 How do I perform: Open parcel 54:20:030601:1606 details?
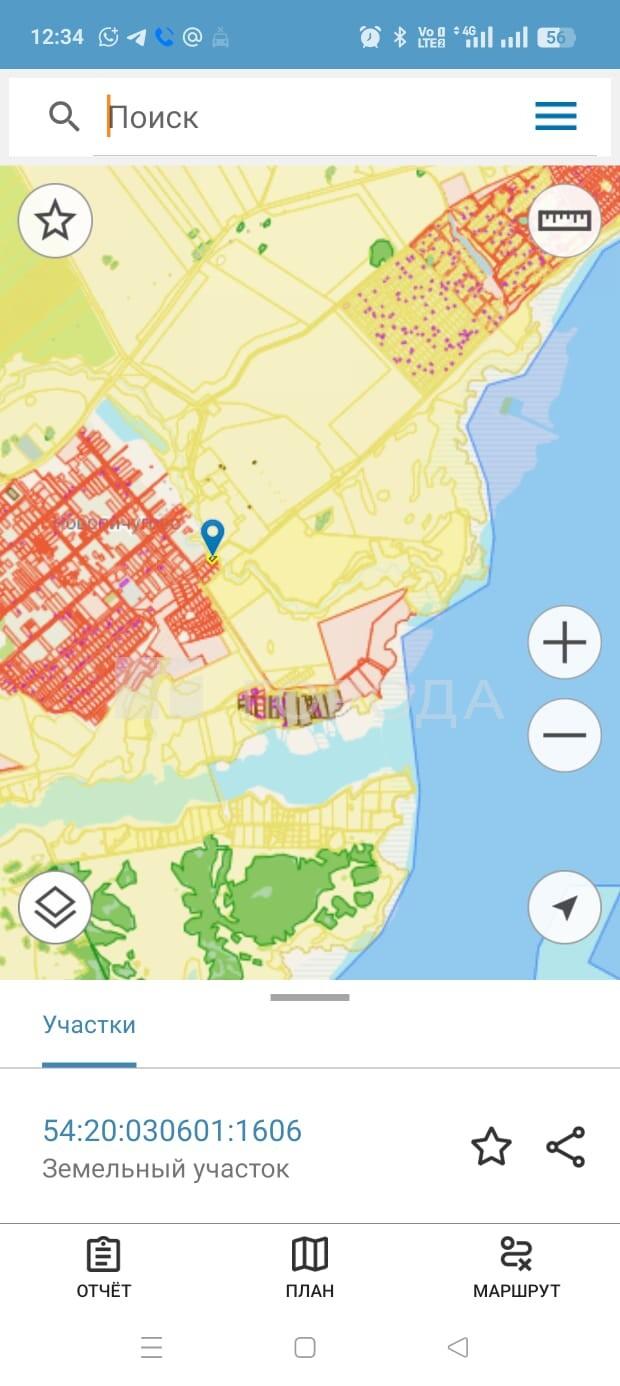(172, 1131)
